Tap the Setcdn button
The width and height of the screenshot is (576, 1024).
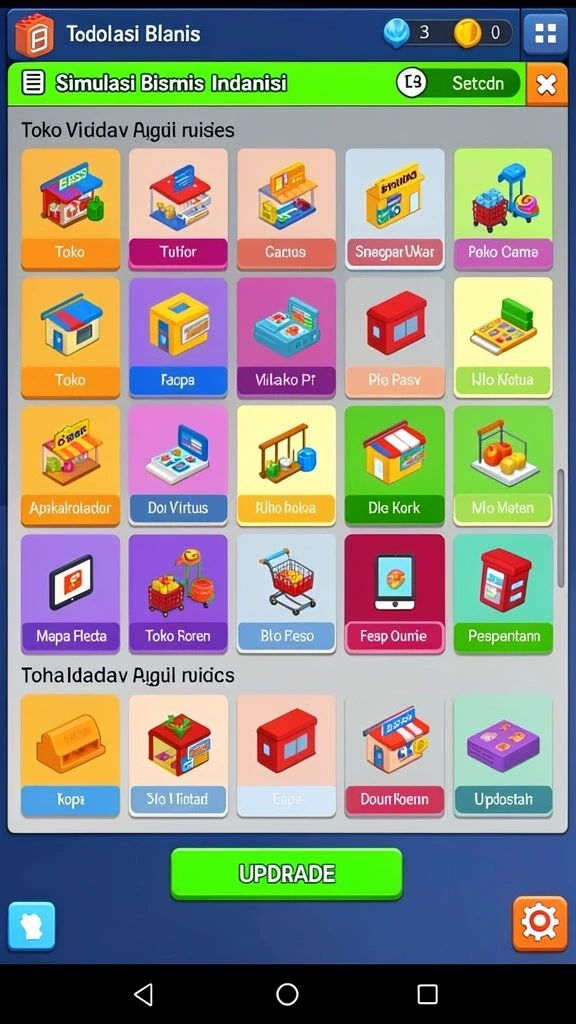pos(458,84)
